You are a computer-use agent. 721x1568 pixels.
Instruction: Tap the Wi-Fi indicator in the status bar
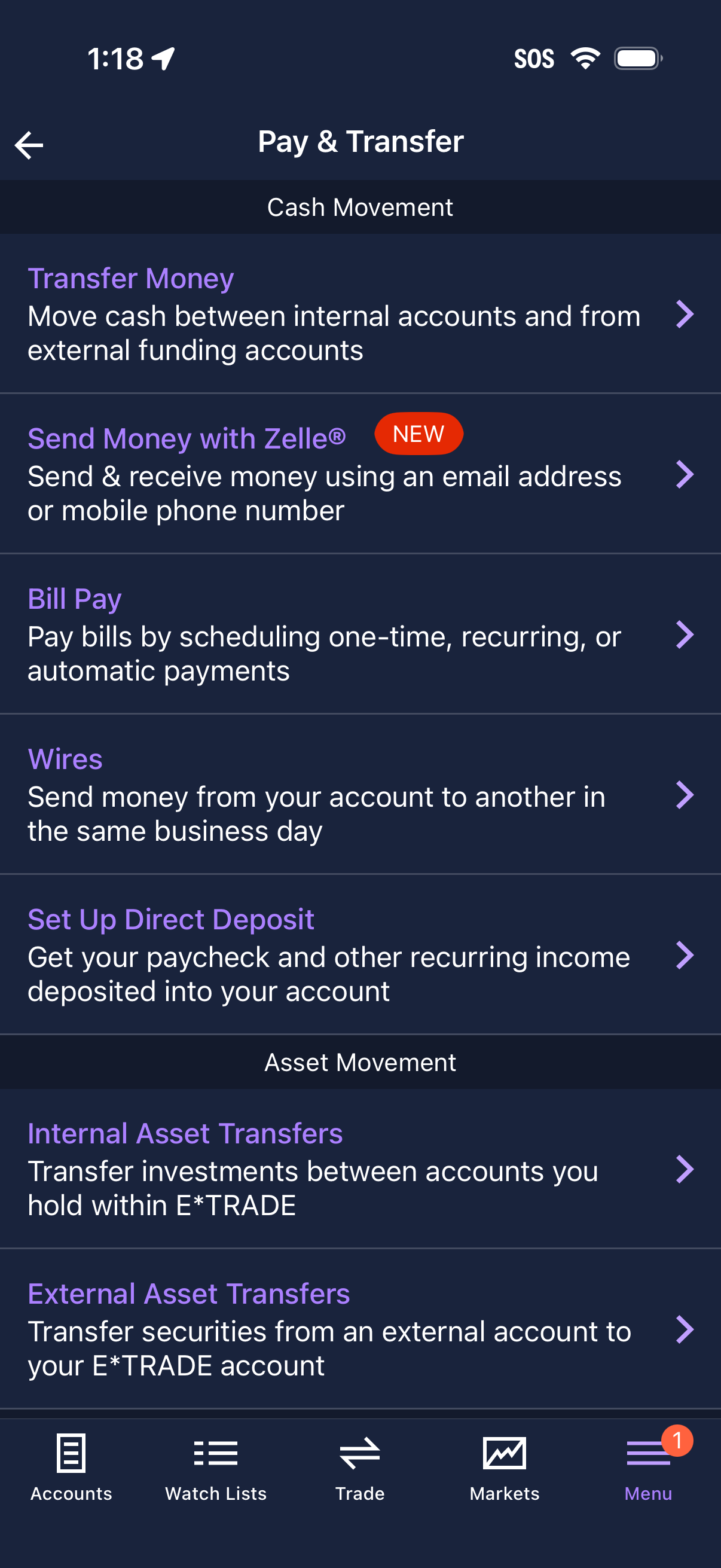coord(585,58)
